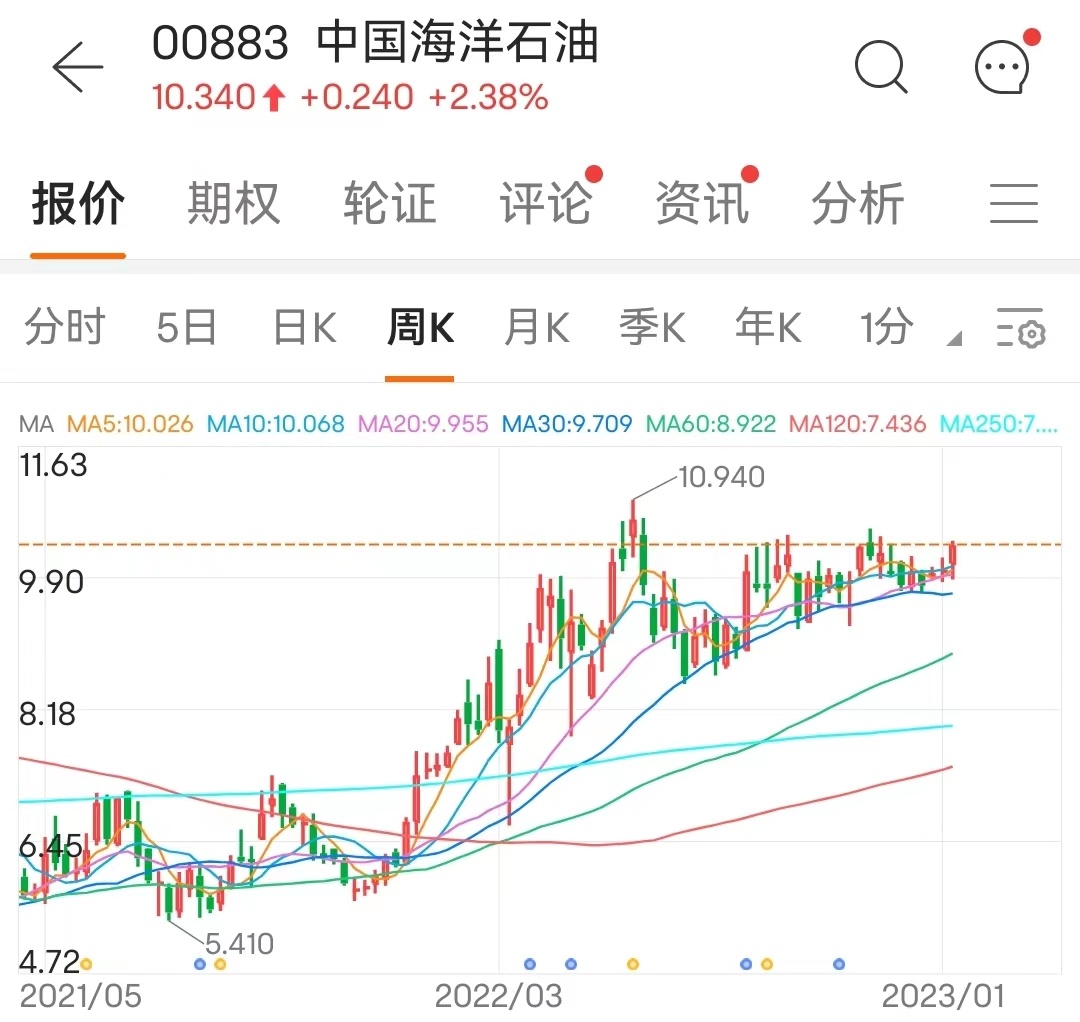The height and width of the screenshot is (1022, 1080).
Task: Open the messages chat bubble icon
Action: pos(1002,68)
